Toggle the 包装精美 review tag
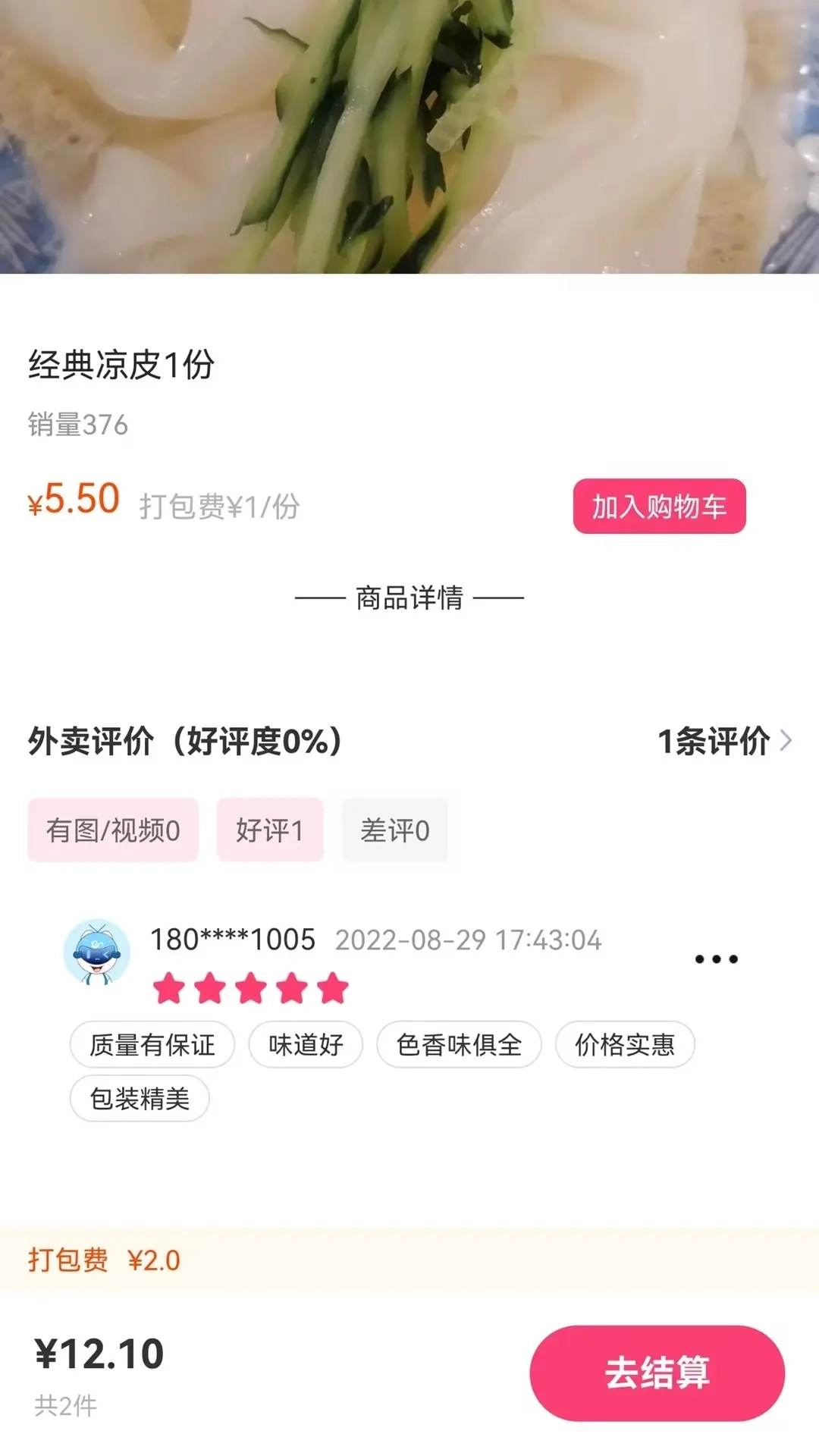This screenshot has width=819, height=1456. coord(140,1098)
